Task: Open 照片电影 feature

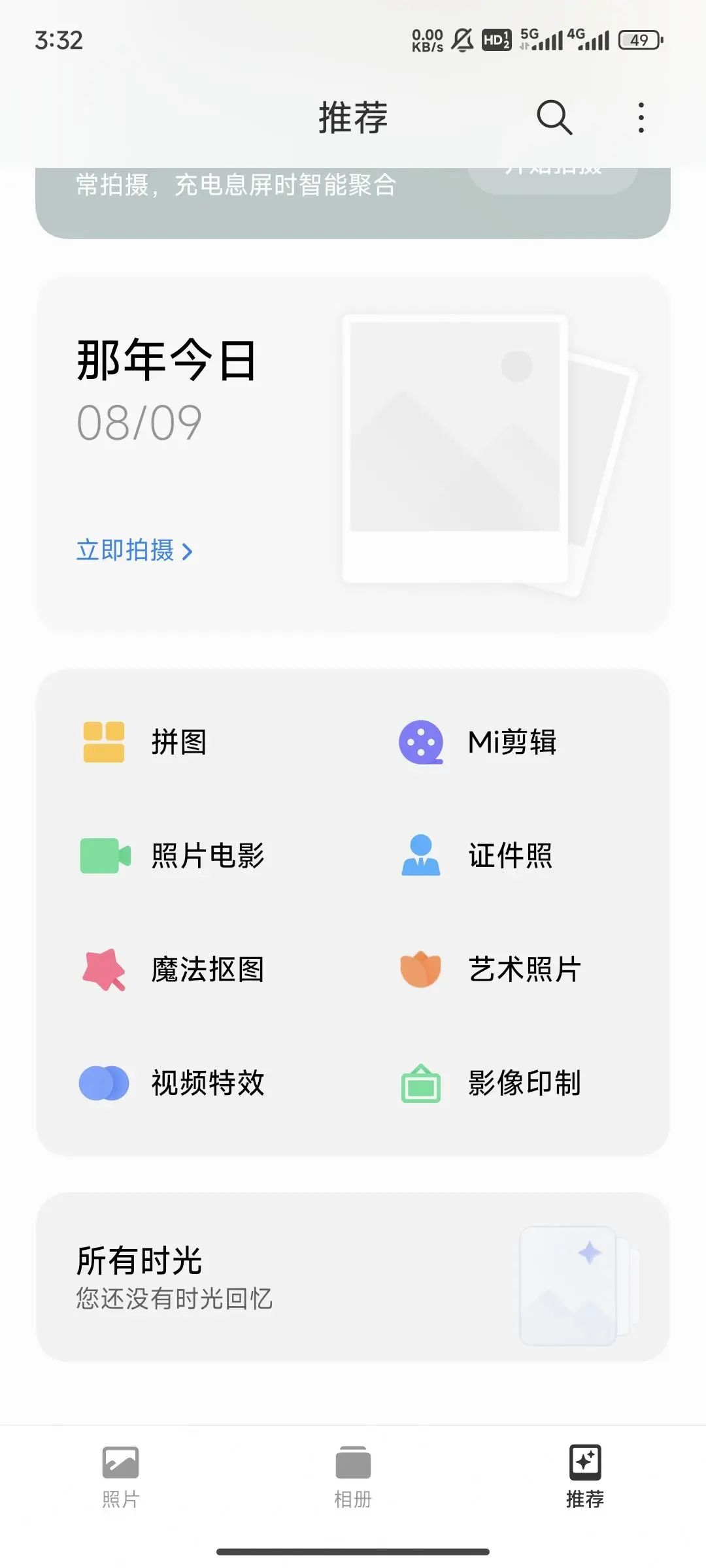Action: (173, 855)
